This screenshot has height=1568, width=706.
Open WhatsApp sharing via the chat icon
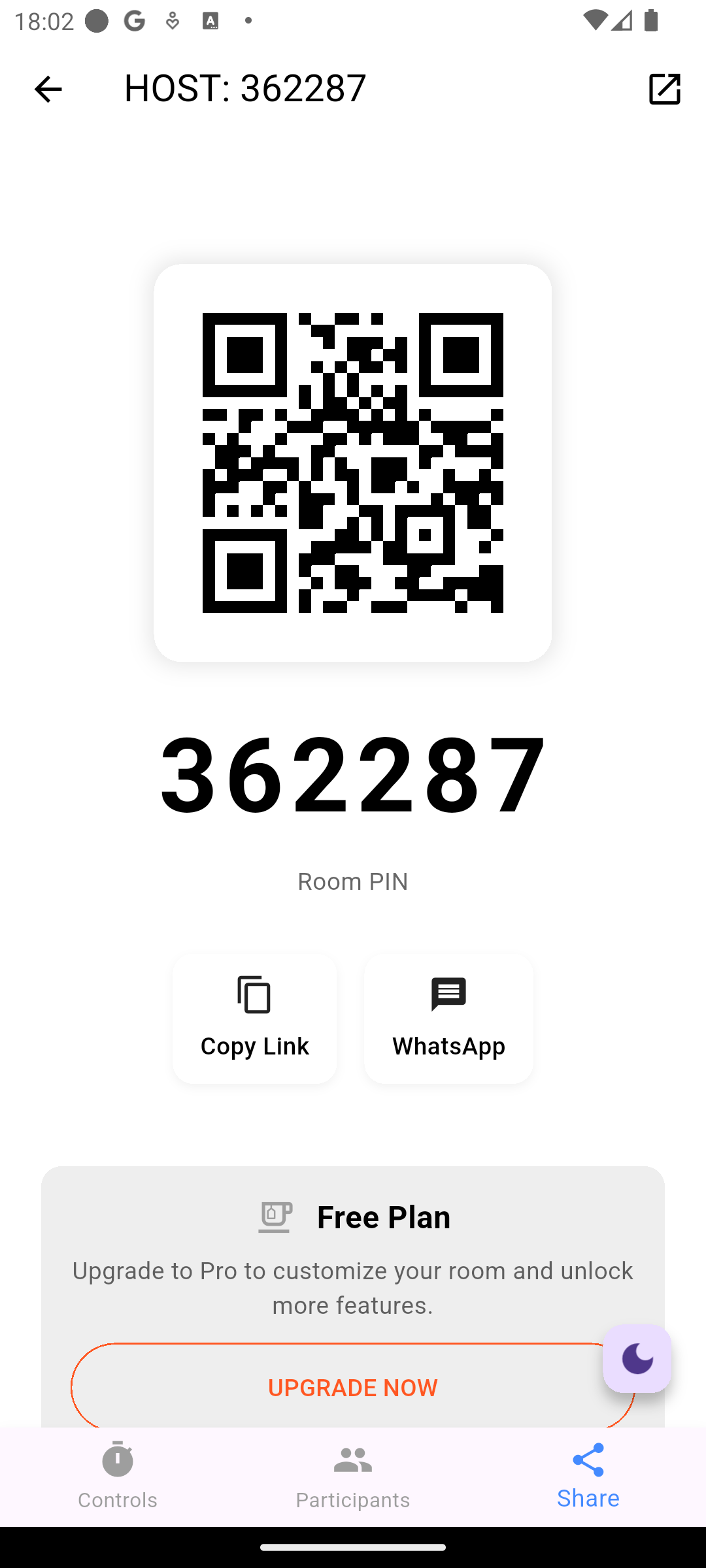coord(448,994)
